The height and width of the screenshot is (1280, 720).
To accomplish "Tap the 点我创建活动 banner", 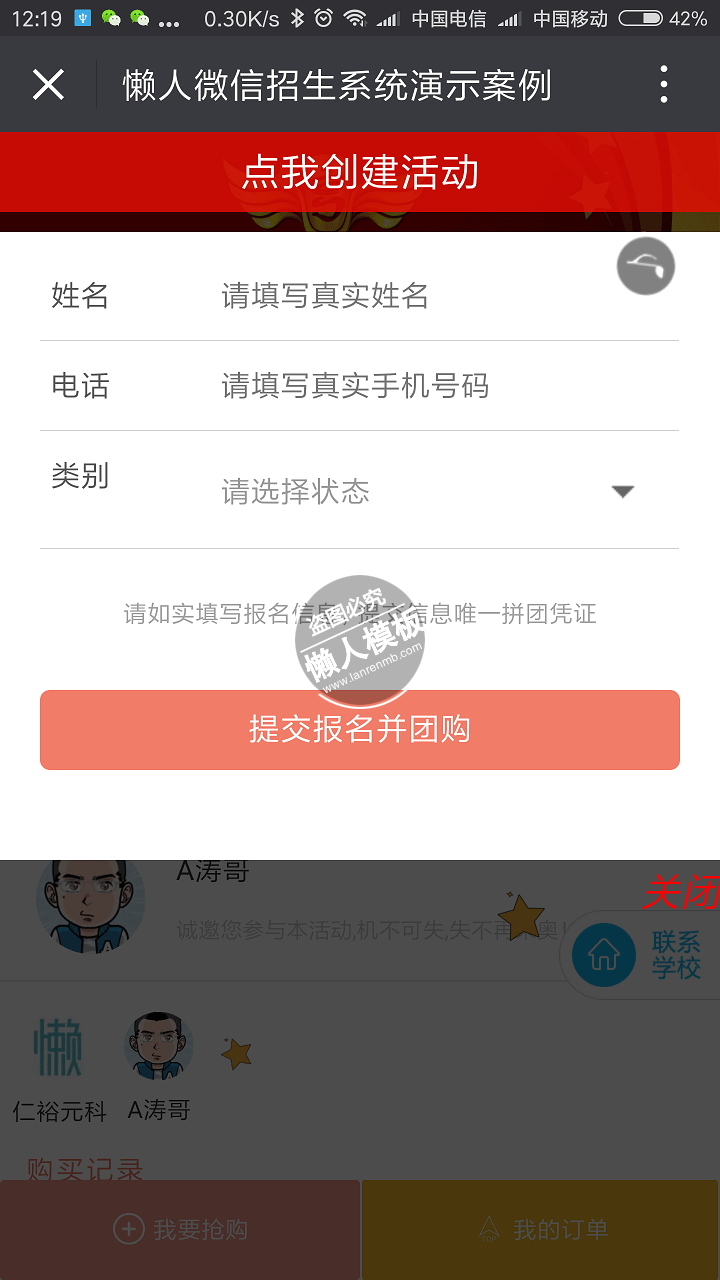I will coord(360,172).
